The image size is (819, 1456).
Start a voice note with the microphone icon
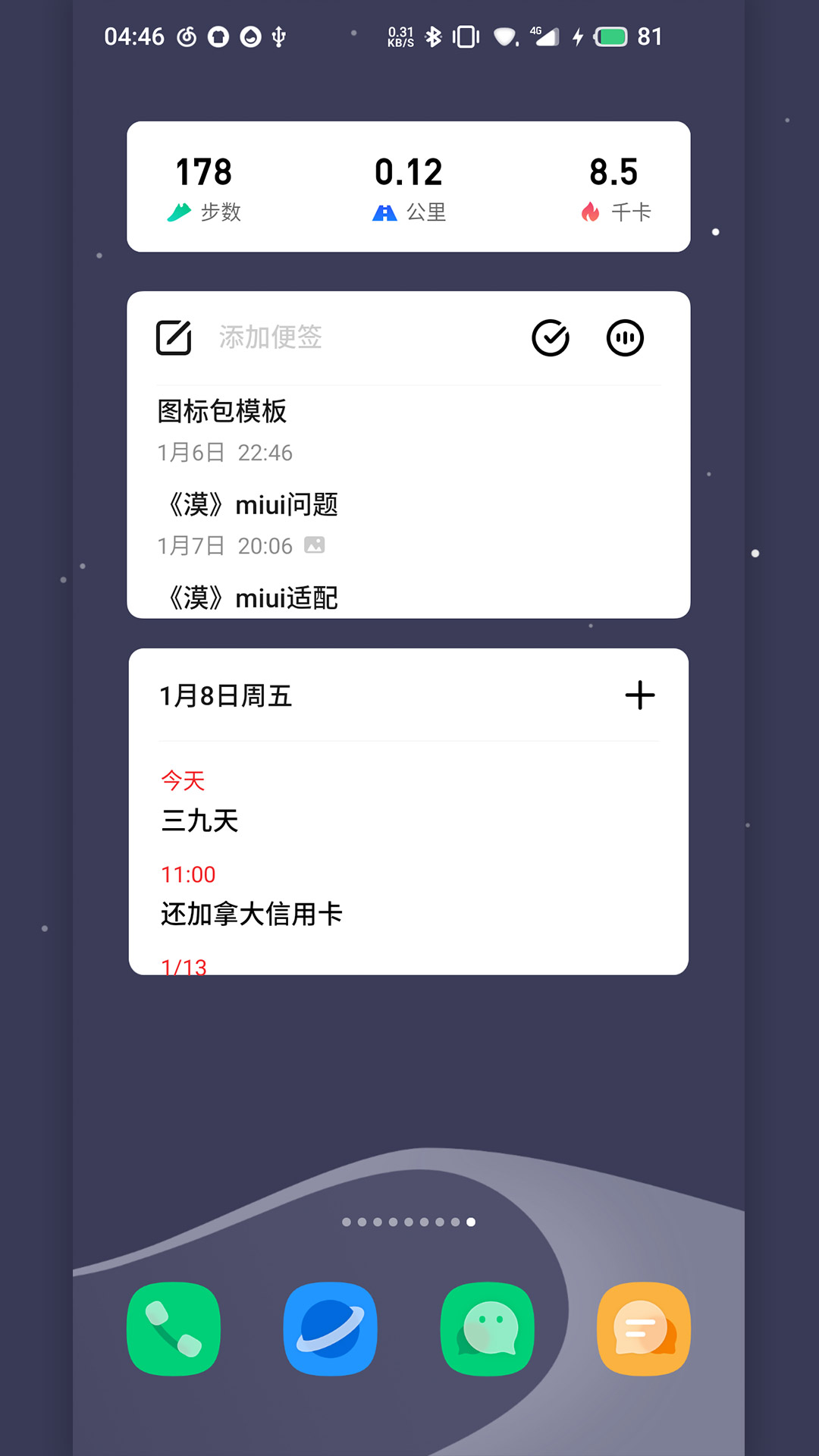pyautogui.click(x=625, y=338)
